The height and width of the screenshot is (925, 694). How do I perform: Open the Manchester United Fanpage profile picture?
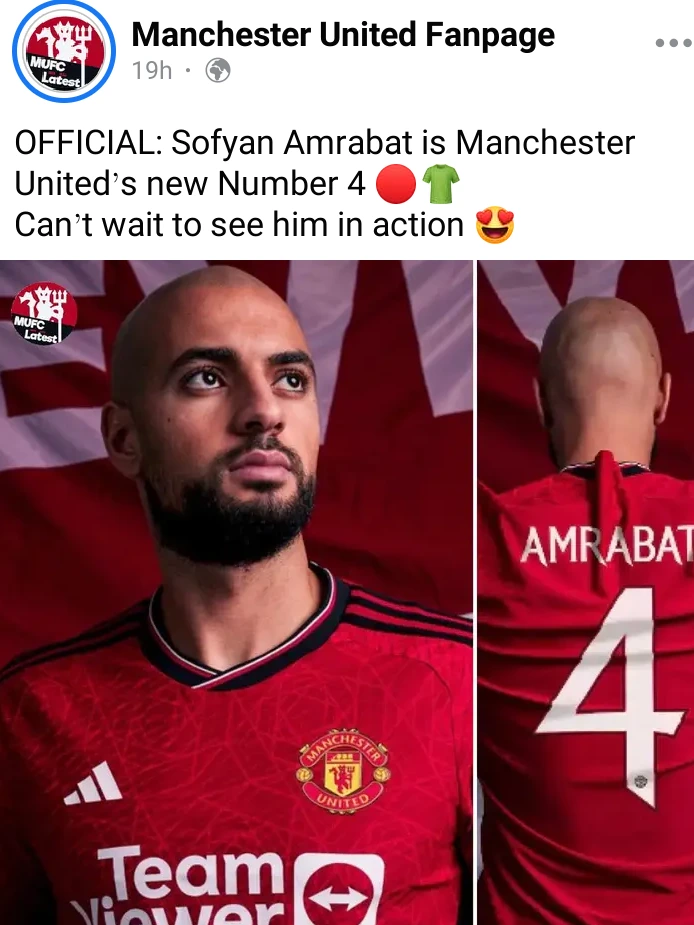click(x=64, y=52)
